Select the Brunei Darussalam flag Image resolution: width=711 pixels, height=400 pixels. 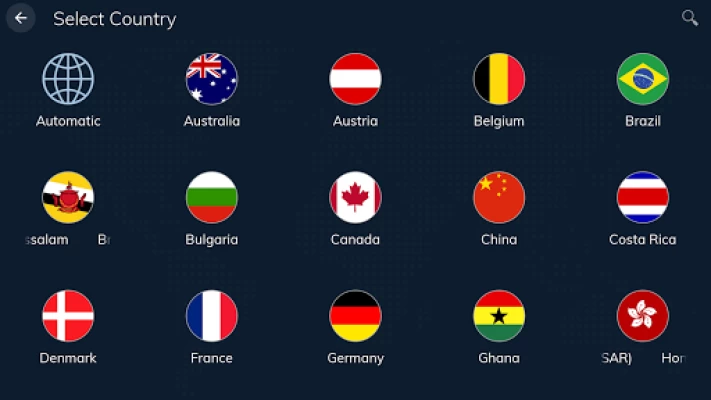point(68,197)
